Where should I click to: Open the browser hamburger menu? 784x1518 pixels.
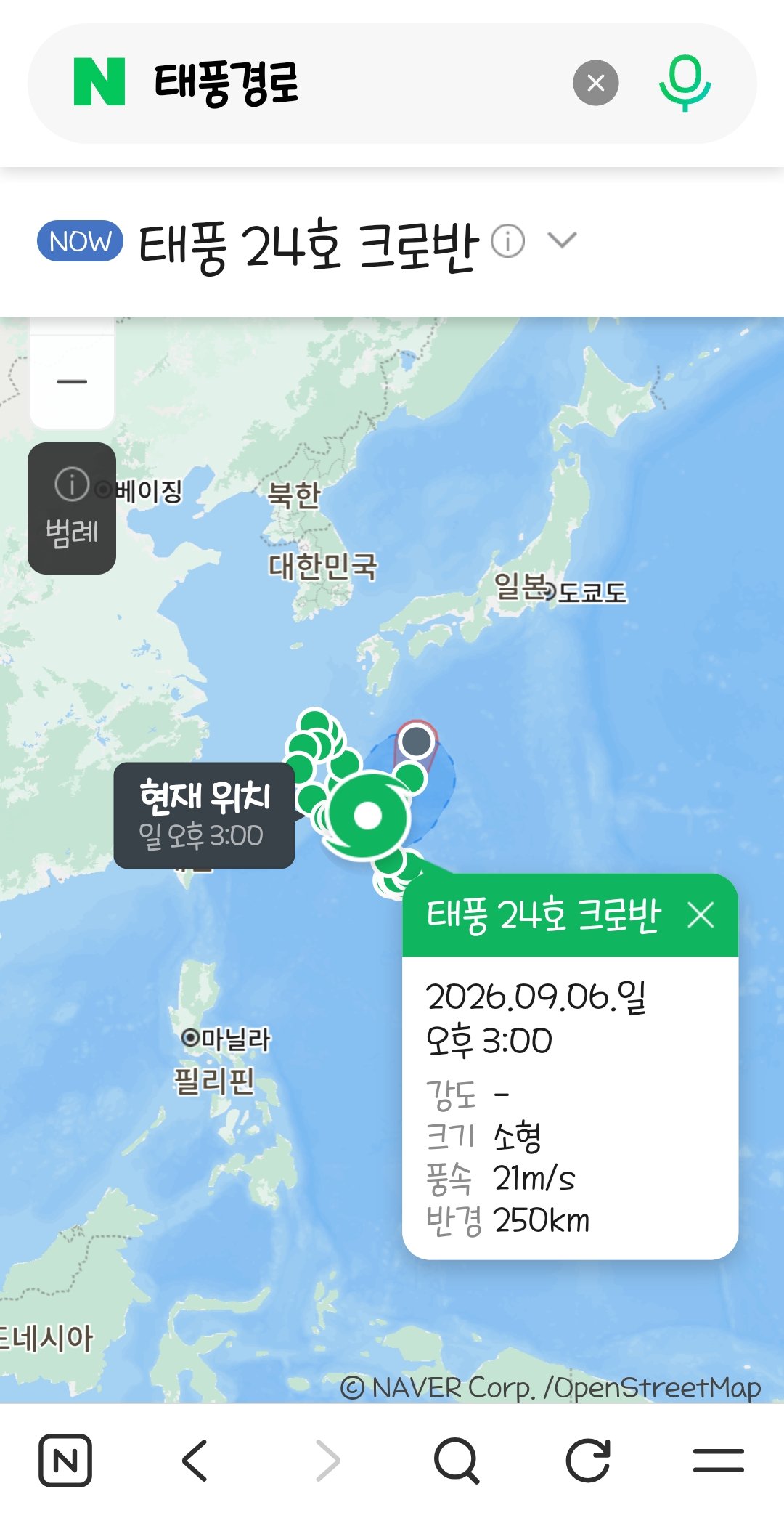pyautogui.click(x=718, y=1461)
